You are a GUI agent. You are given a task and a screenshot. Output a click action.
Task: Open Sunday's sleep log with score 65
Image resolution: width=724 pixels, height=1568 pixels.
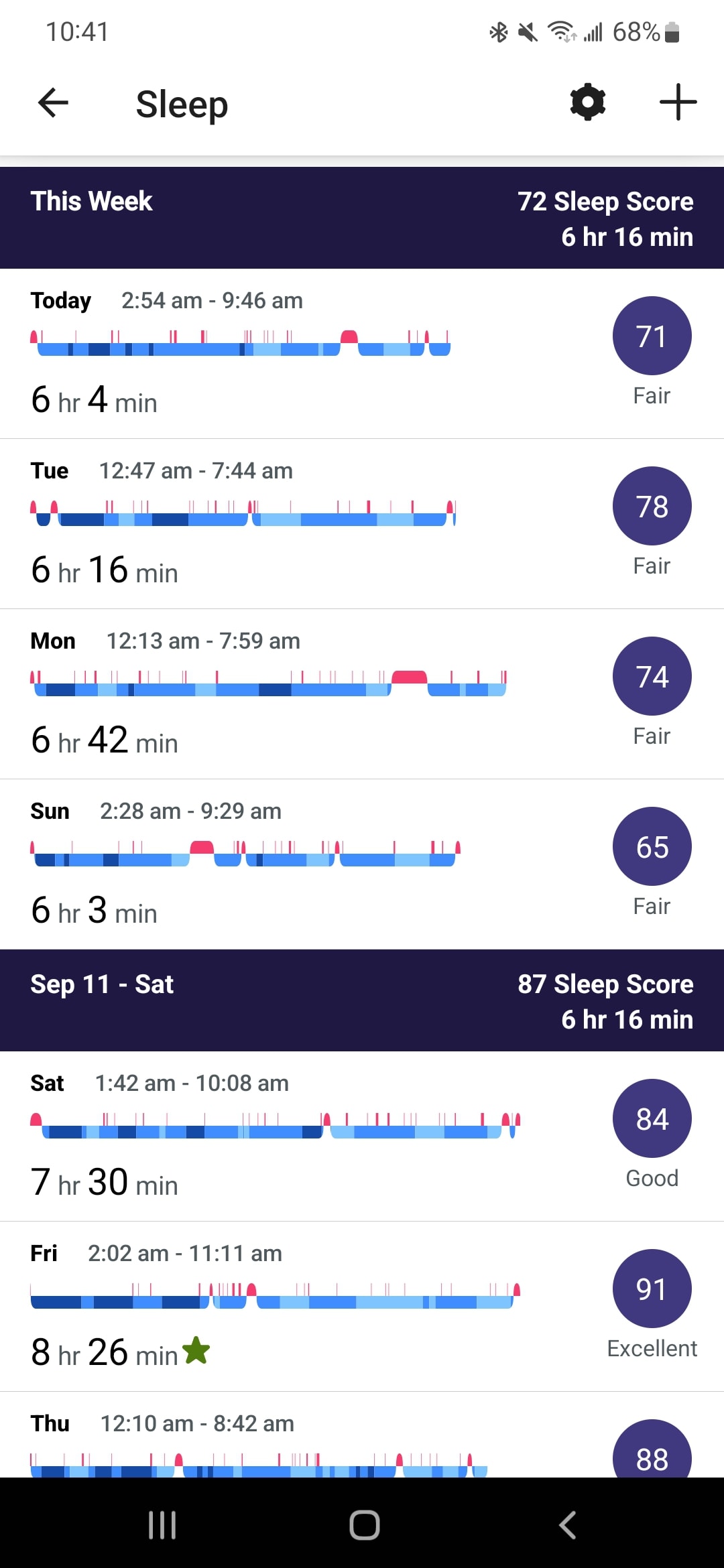point(362,864)
